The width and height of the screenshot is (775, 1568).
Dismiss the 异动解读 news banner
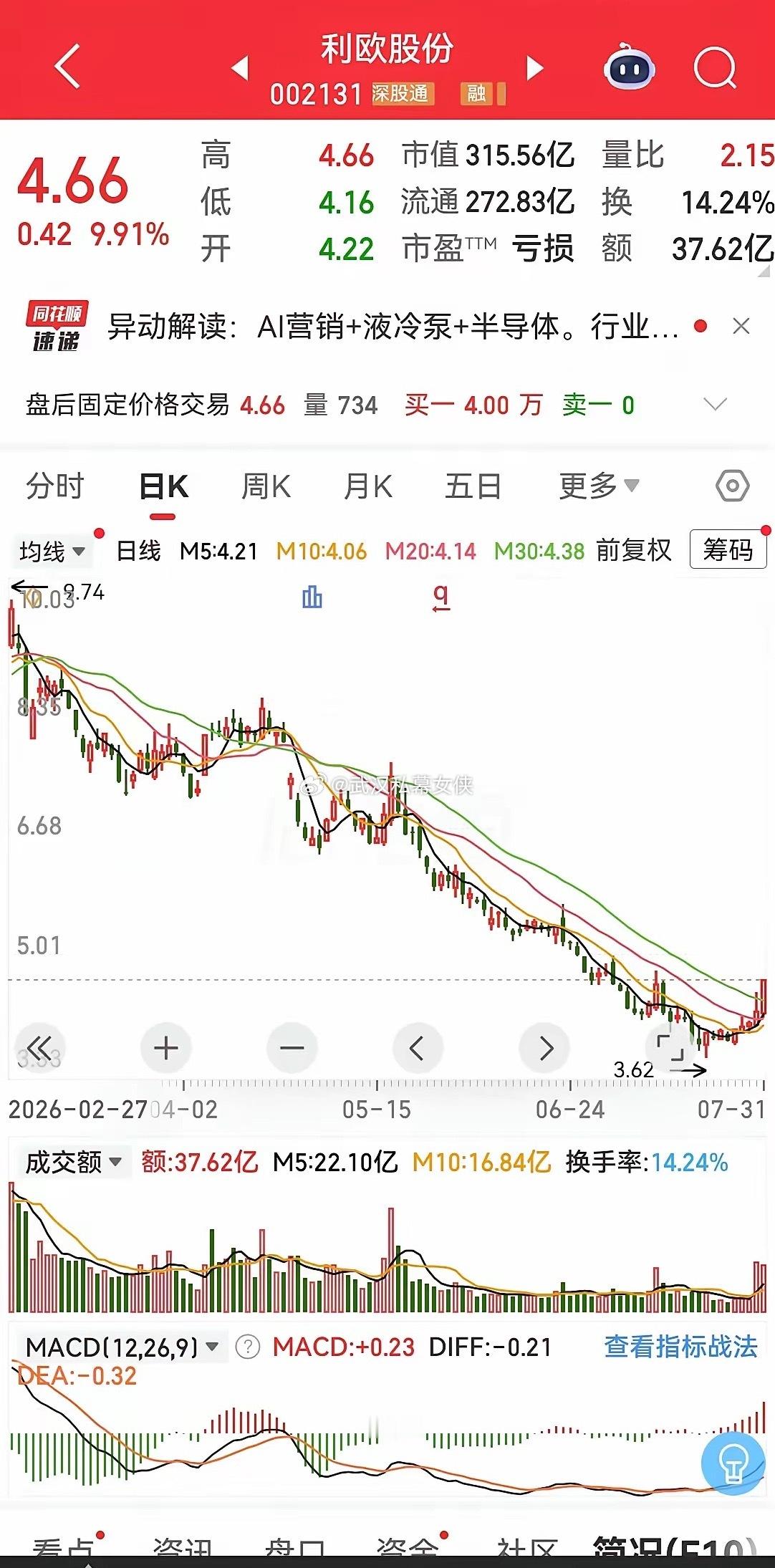tap(741, 327)
